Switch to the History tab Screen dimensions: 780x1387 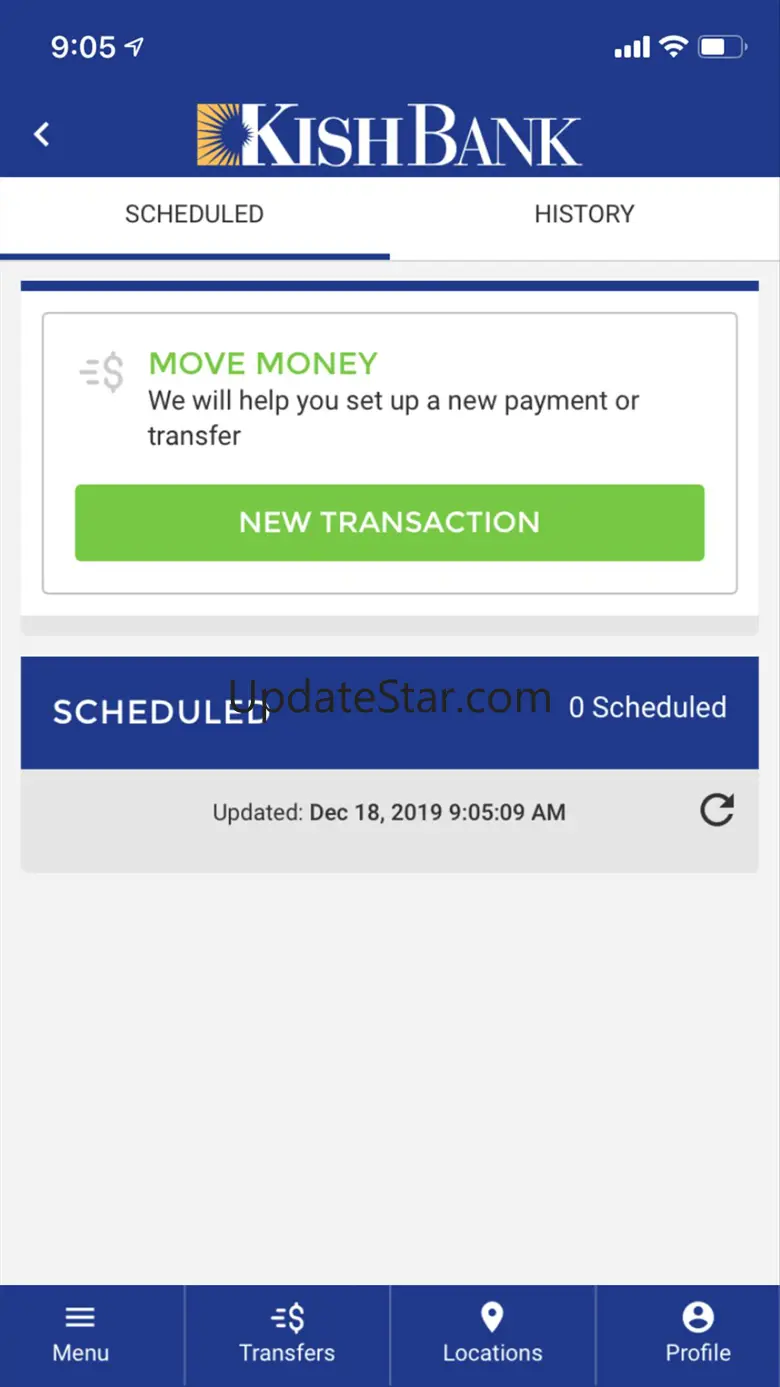584,215
